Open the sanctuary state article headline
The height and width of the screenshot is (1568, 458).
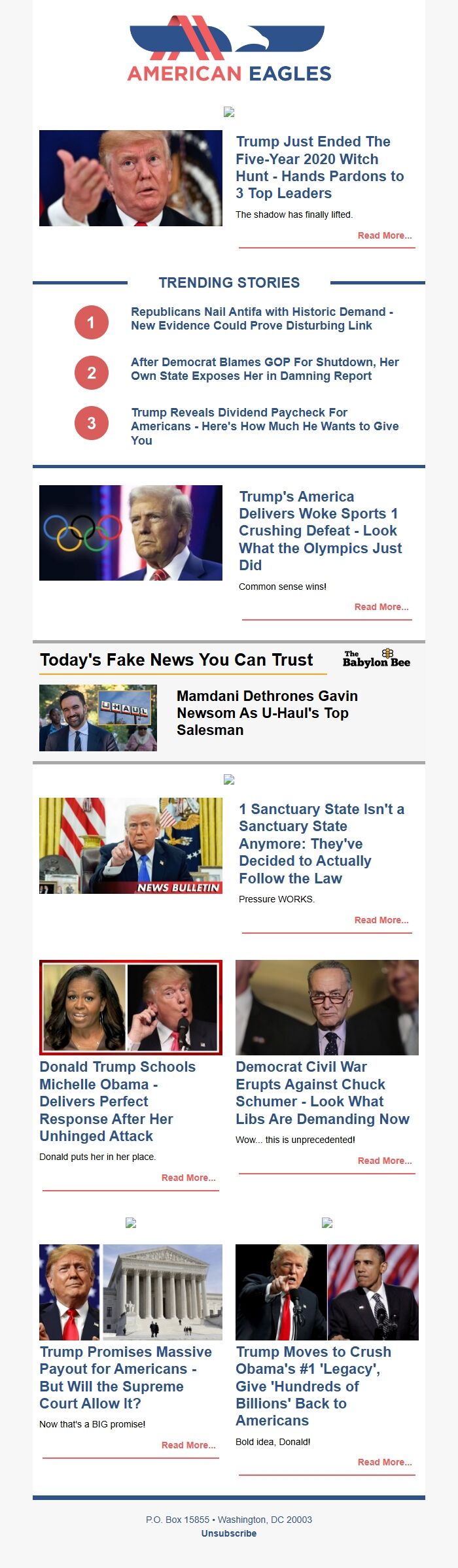coord(321,844)
